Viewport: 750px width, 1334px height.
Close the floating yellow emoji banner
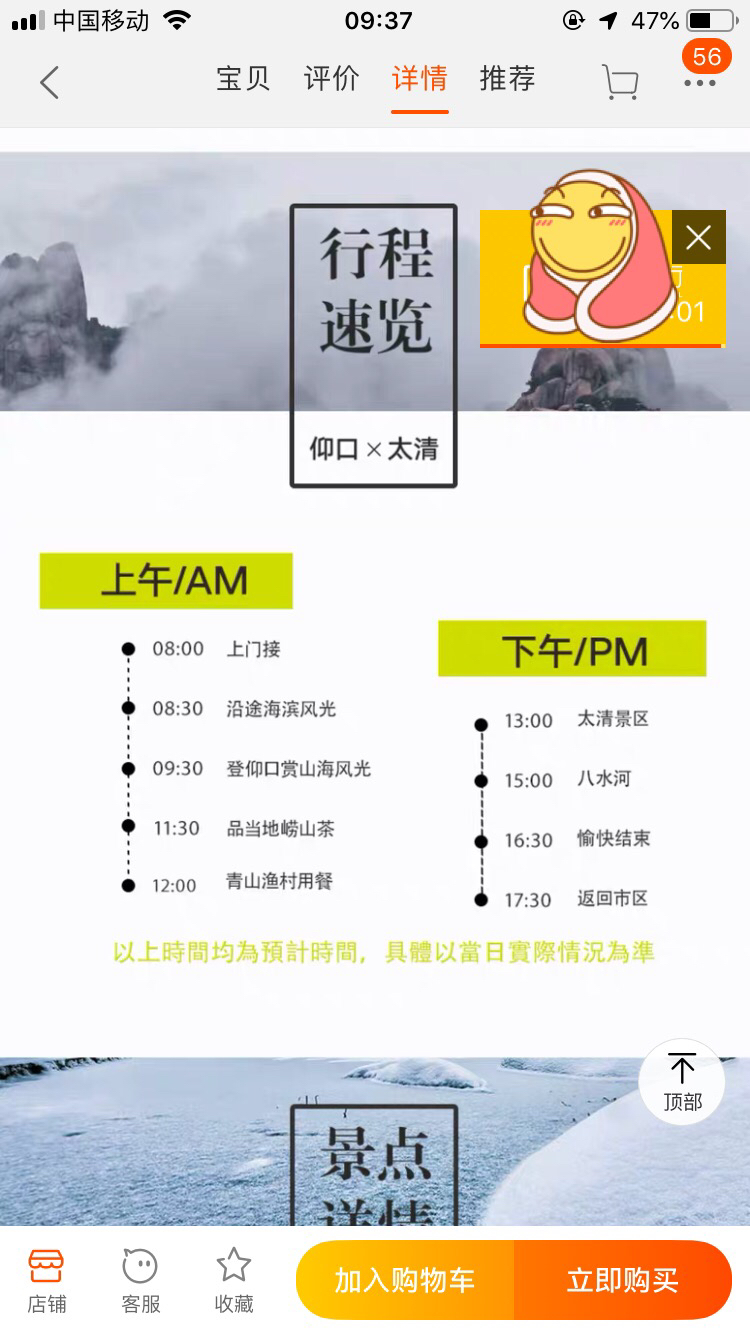(x=698, y=237)
